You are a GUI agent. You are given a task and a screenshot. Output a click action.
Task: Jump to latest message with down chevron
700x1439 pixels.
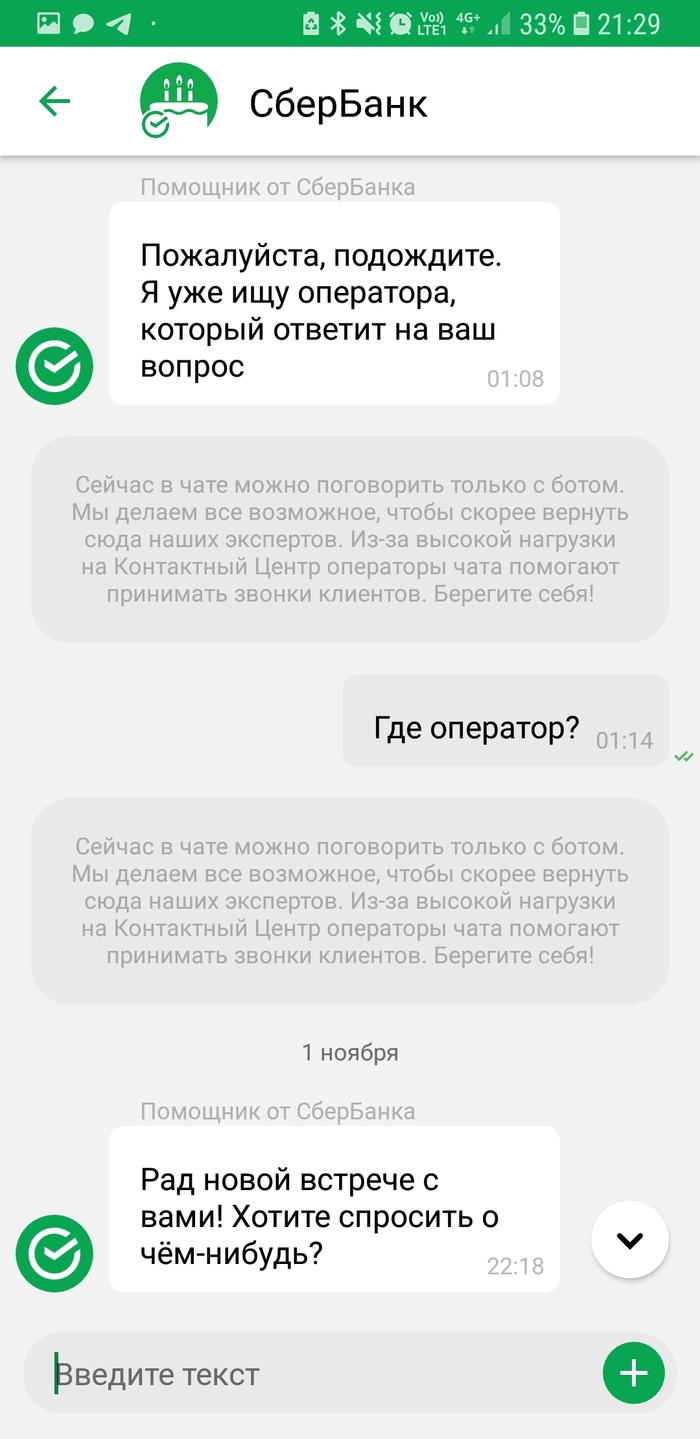point(629,1240)
